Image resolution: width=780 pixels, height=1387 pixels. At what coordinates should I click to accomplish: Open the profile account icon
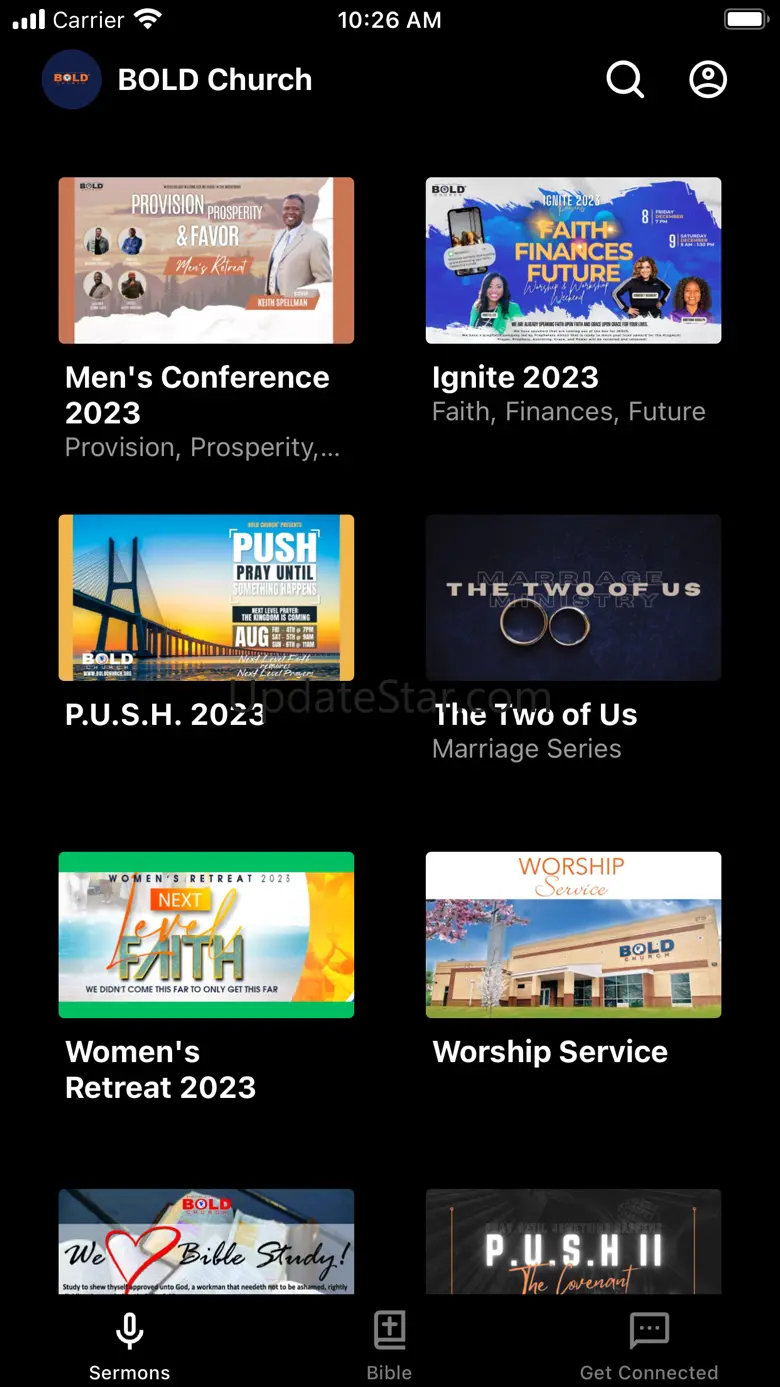(x=708, y=80)
